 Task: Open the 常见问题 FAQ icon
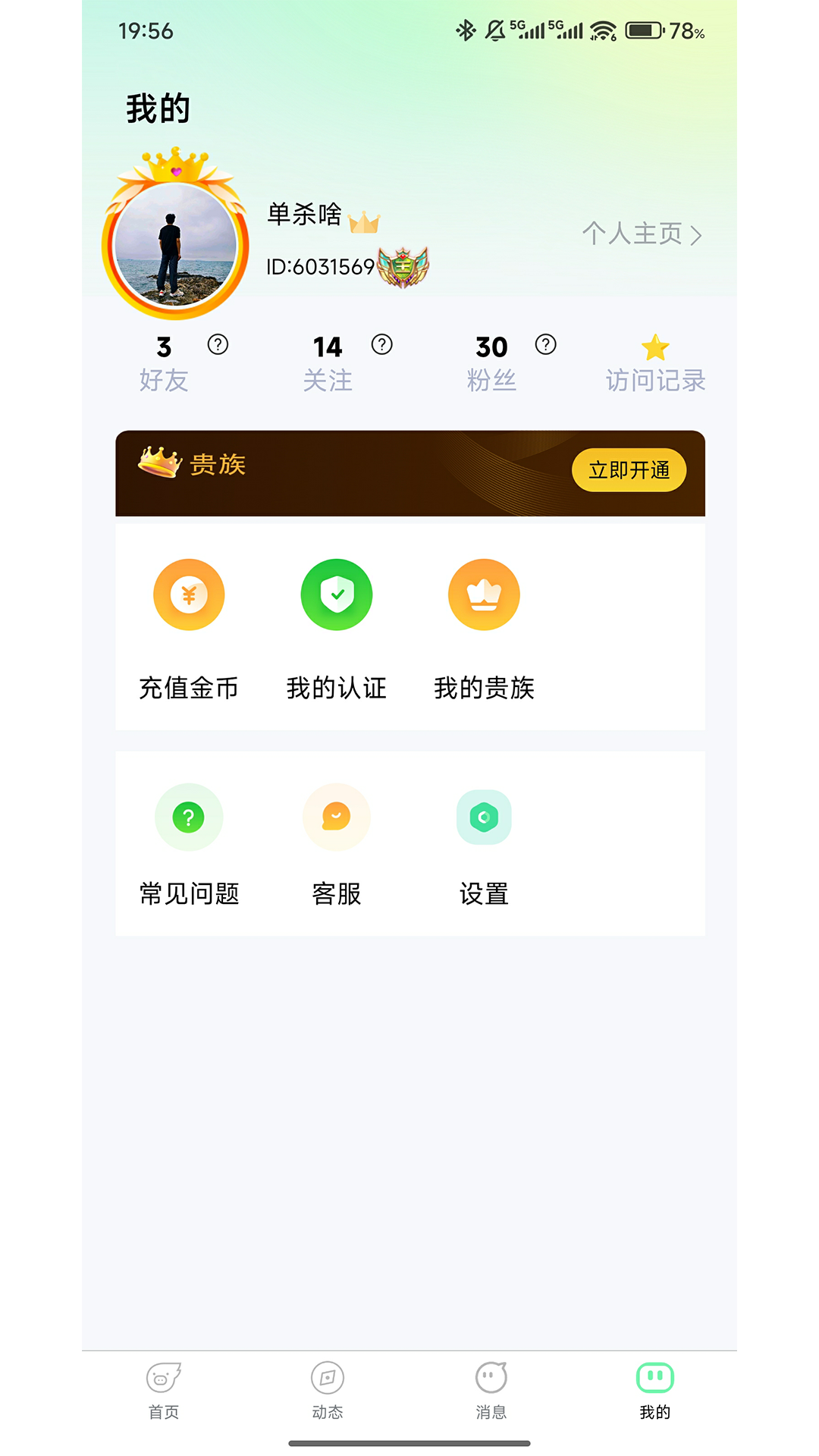coord(189,817)
